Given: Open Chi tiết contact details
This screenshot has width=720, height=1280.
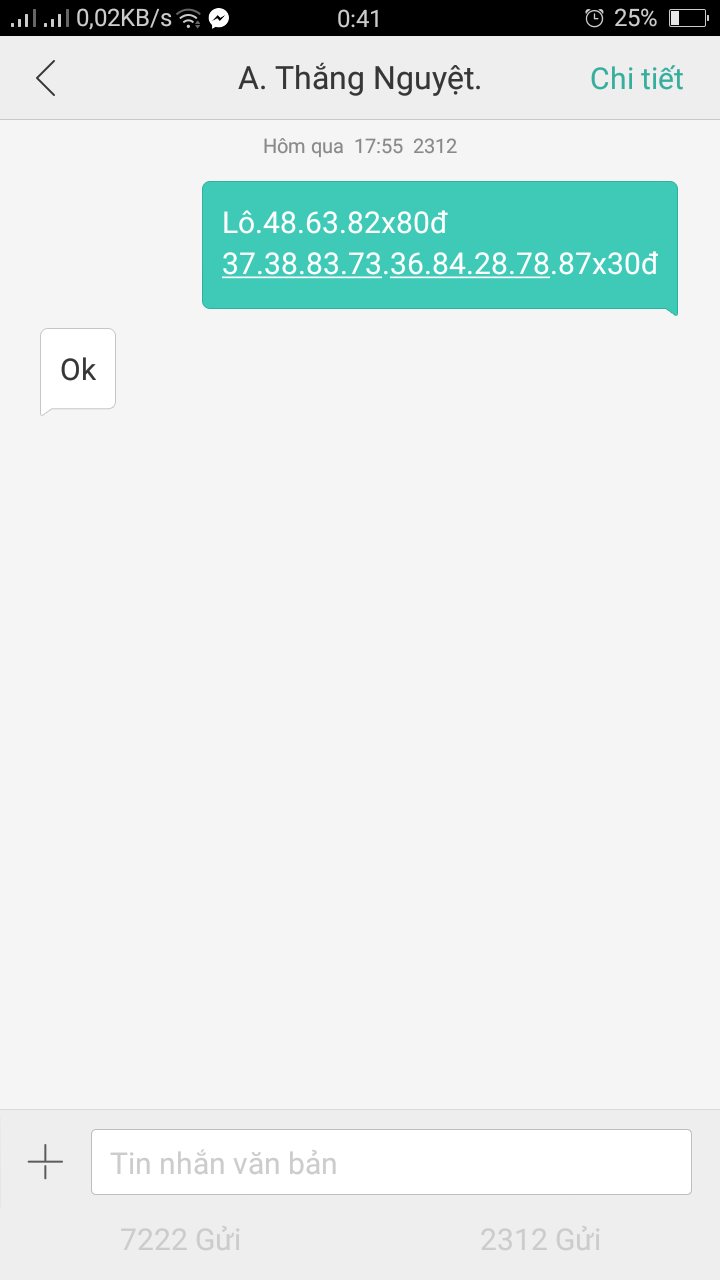Looking at the screenshot, I should tap(636, 78).
